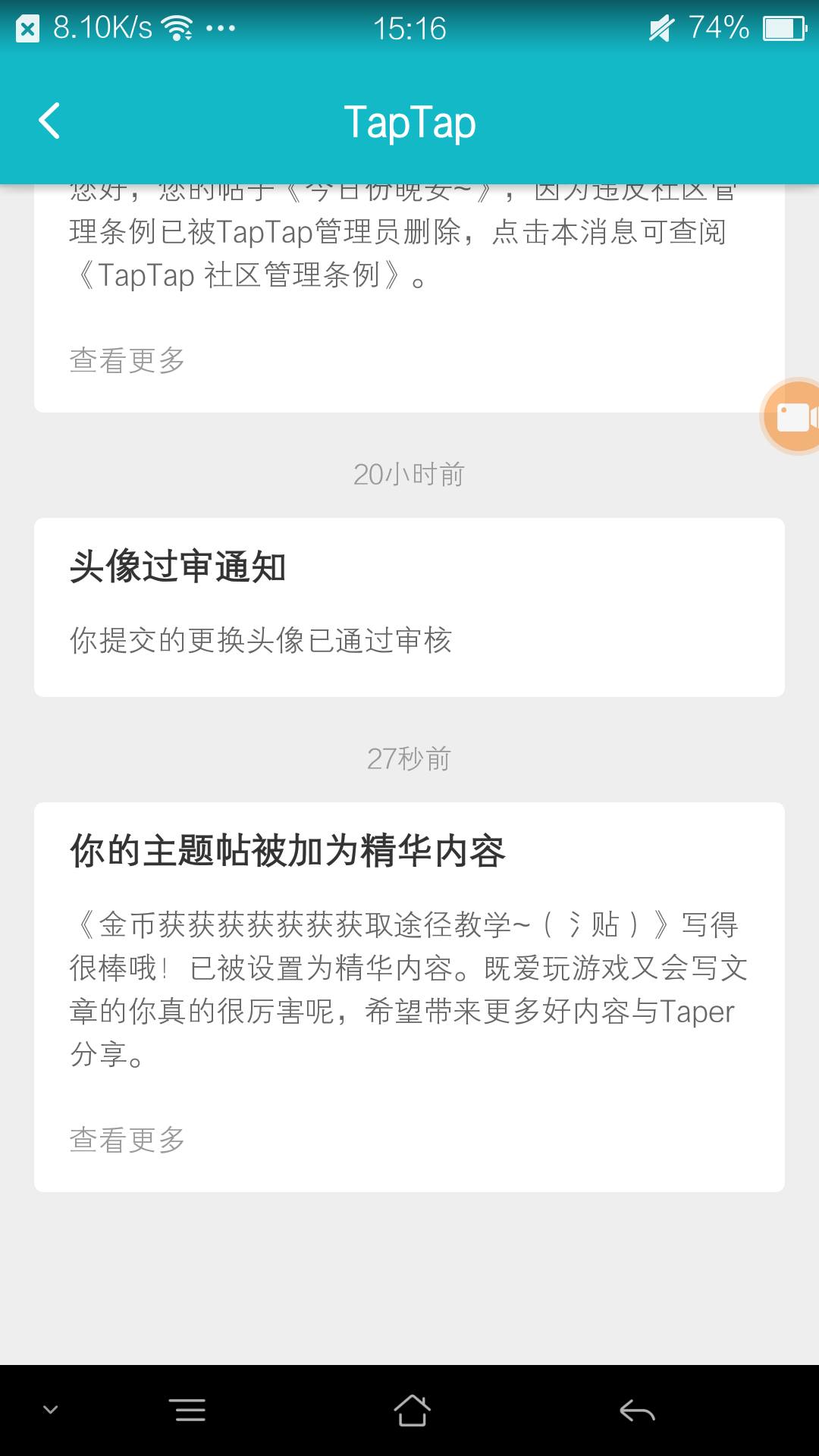Viewport: 819px width, 1456px height.
Task: Tap the back arrow to leave TapTap messages
Action: (x=49, y=120)
